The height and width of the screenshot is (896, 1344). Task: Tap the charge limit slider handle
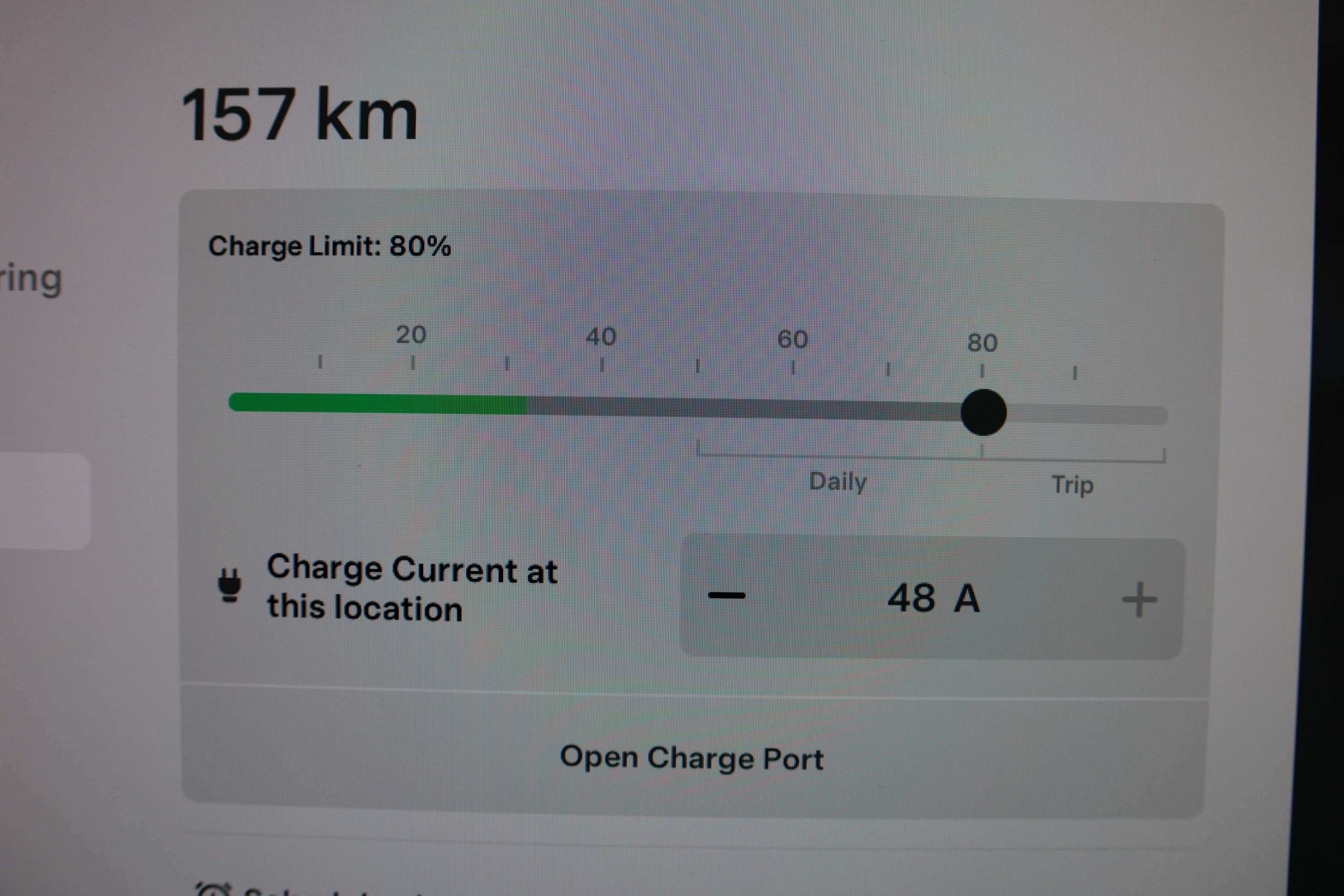983,413
